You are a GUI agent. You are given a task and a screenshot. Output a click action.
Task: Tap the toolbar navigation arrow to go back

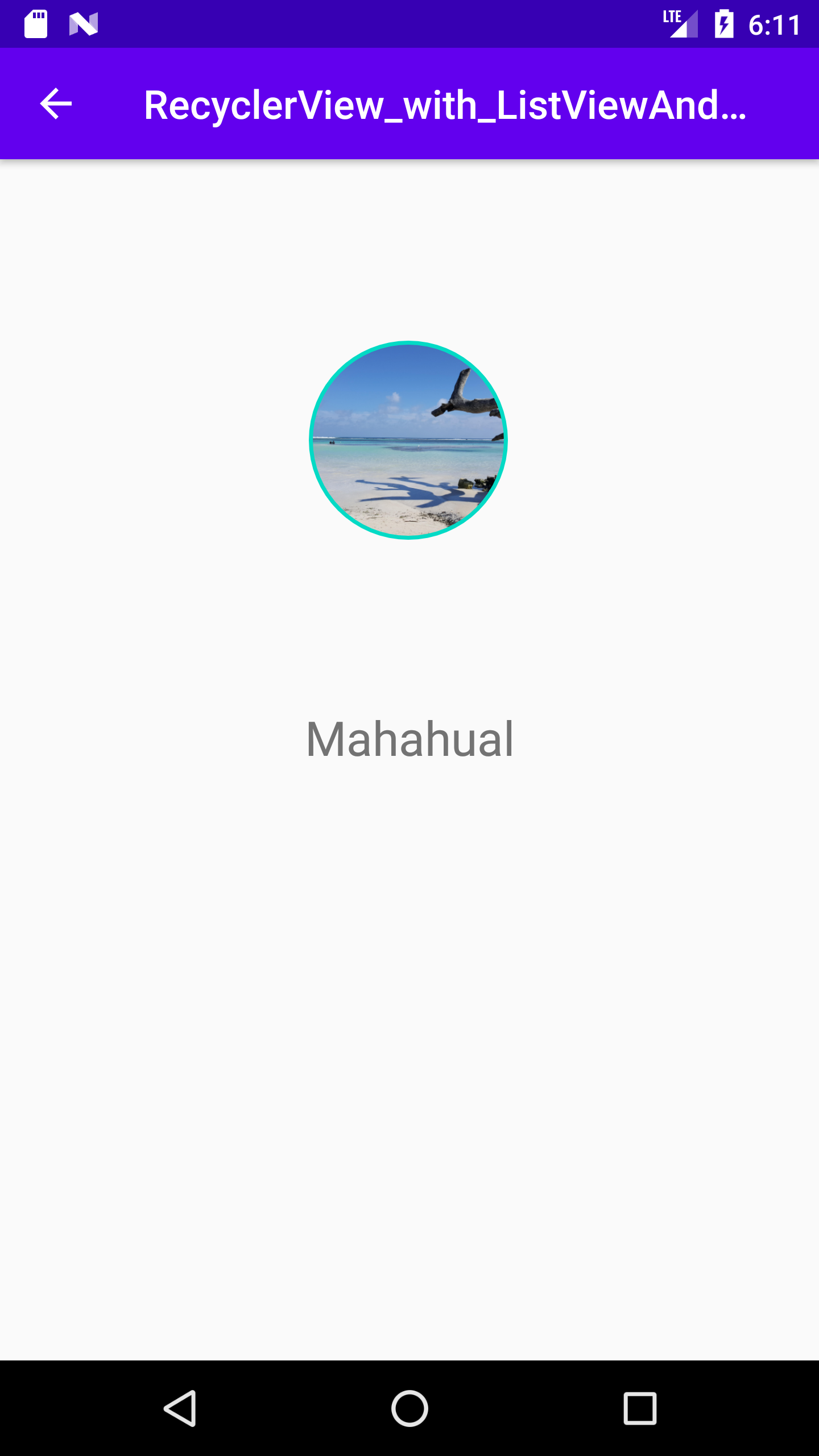55,104
